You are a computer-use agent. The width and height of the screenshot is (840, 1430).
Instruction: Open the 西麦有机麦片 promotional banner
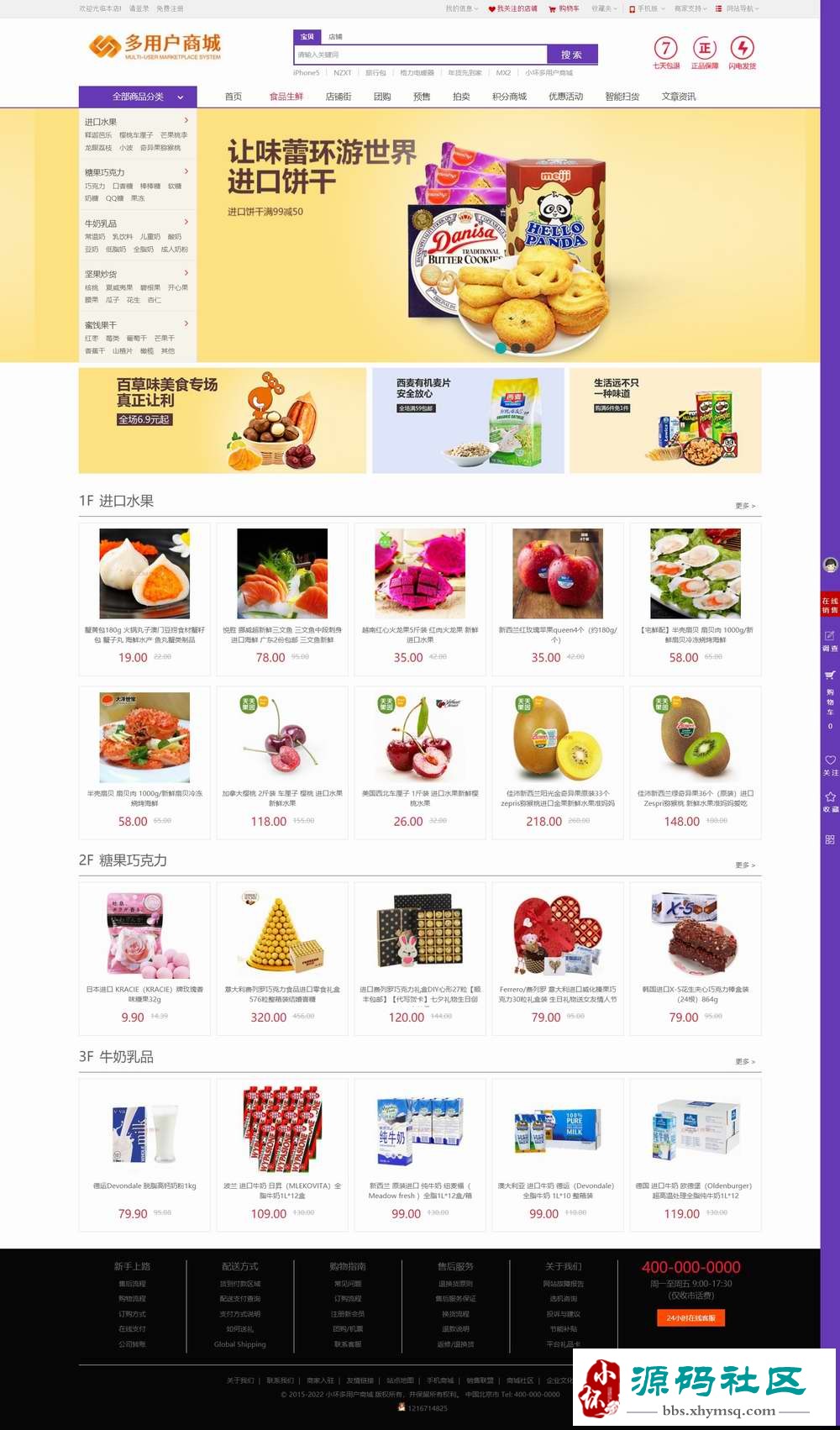(468, 420)
